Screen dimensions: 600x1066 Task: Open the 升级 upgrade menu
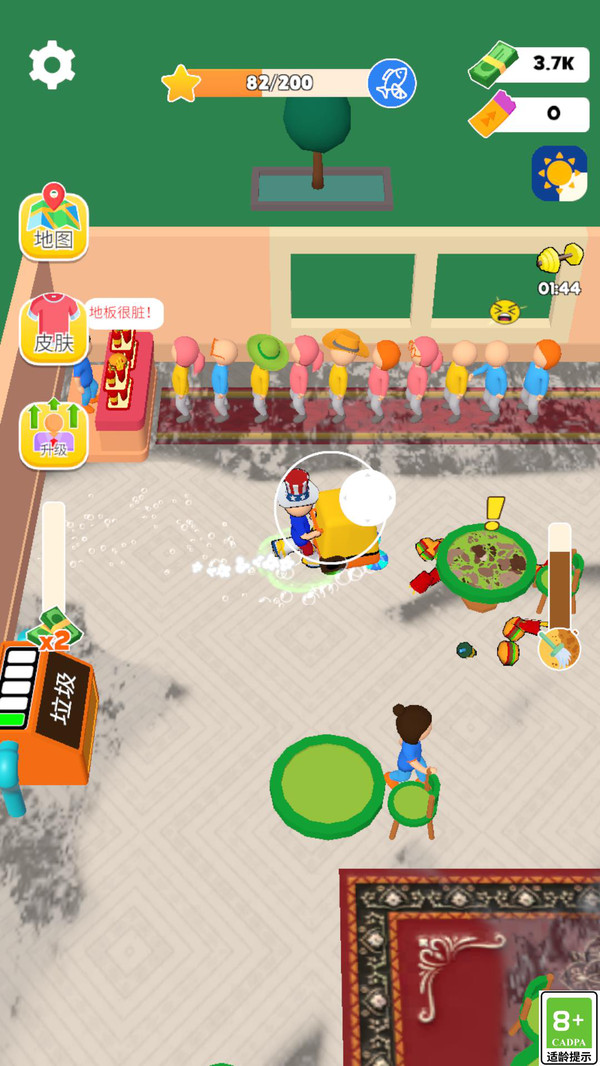(x=54, y=434)
